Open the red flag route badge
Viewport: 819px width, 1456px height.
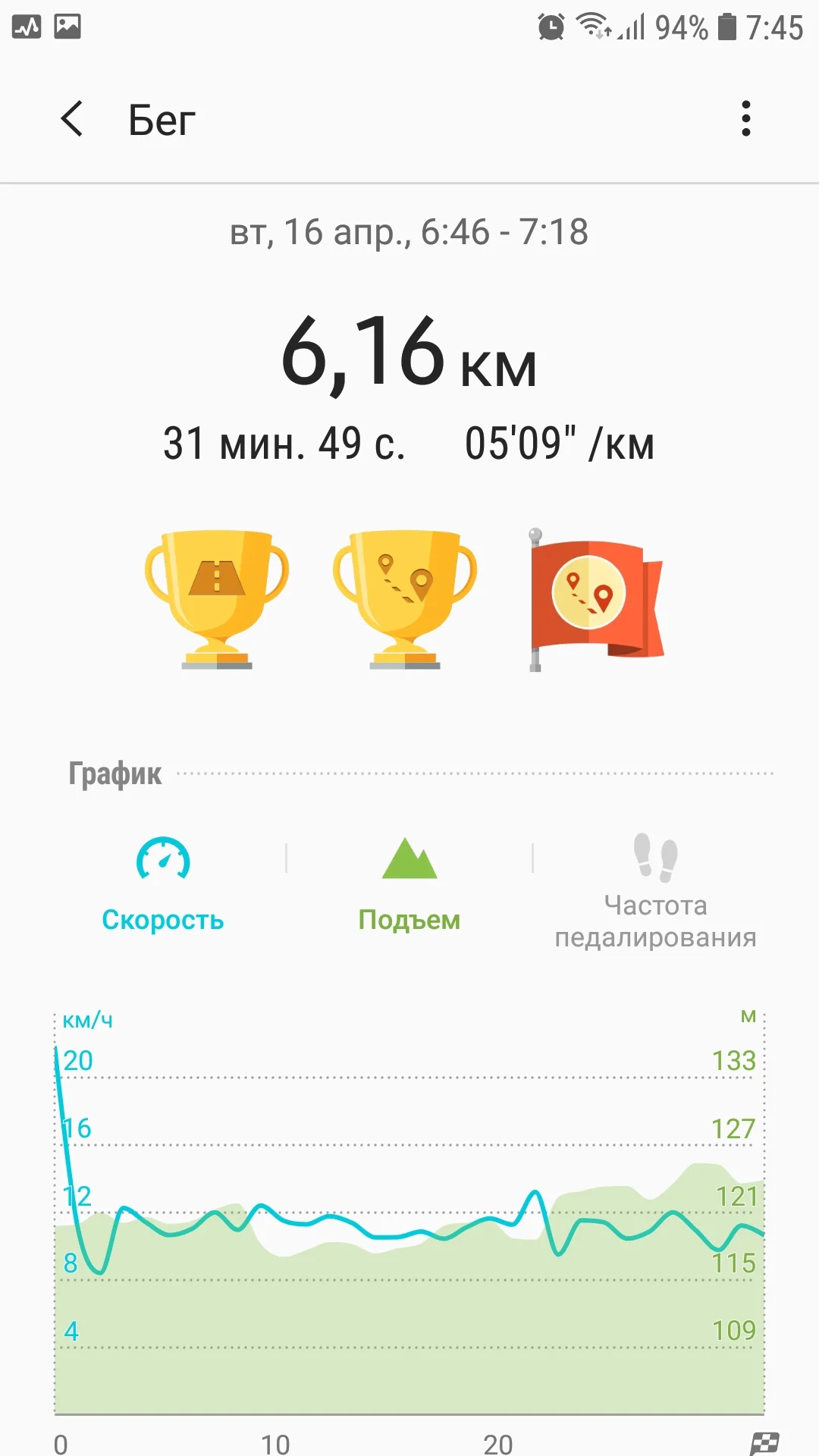click(x=595, y=599)
